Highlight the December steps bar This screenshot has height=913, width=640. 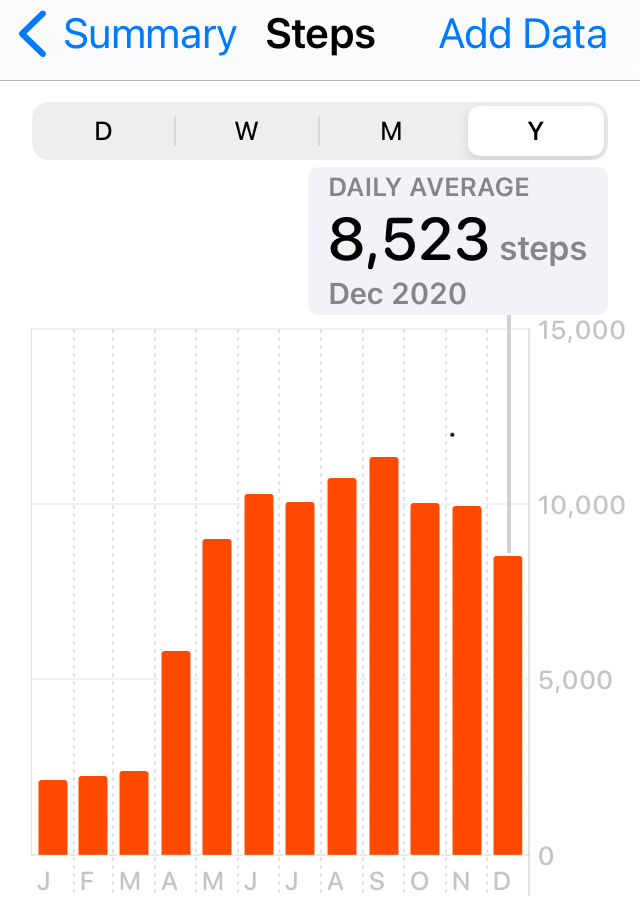pos(508,705)
